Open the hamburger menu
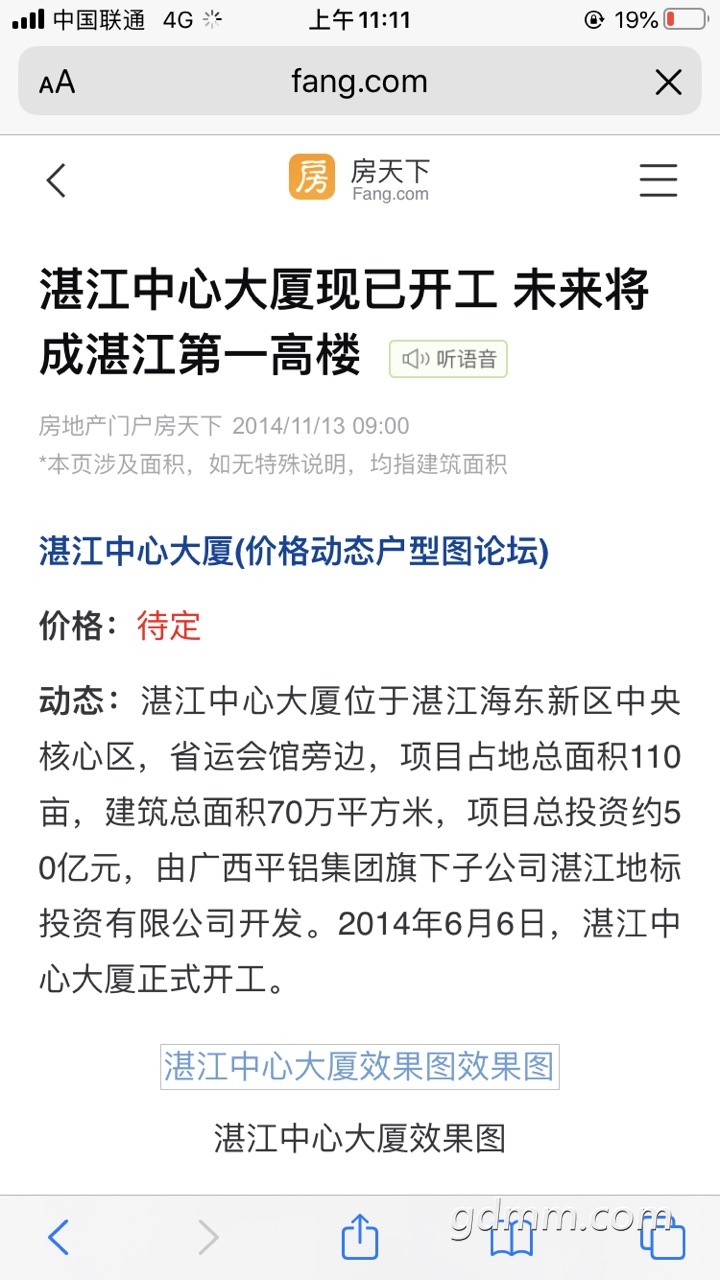The height and width of the screenshot is (1280, 720). [x=658, y=180]
